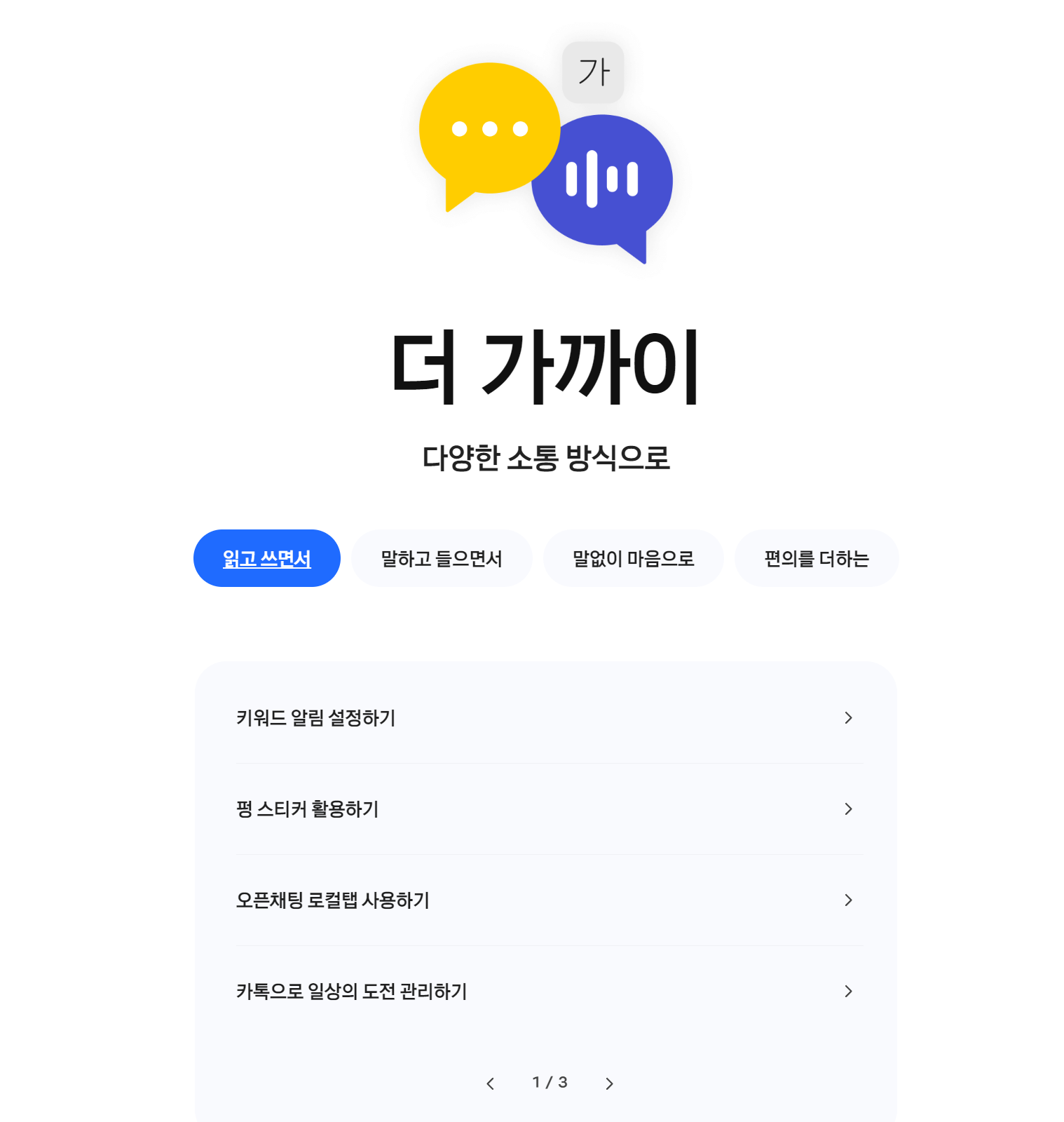1064x1122 pixels.
Task: Click the chevron next to 키워드 알림 설정하기
Action: click(x=849, y=718)
